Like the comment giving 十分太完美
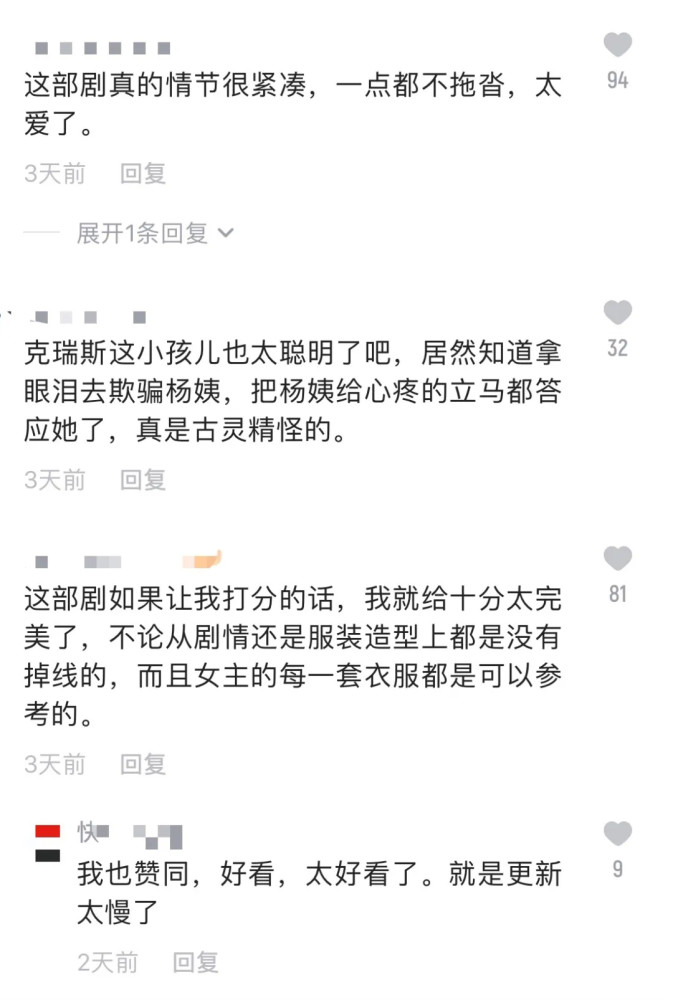The image size is (673, 1000). [x=618, y=559]
